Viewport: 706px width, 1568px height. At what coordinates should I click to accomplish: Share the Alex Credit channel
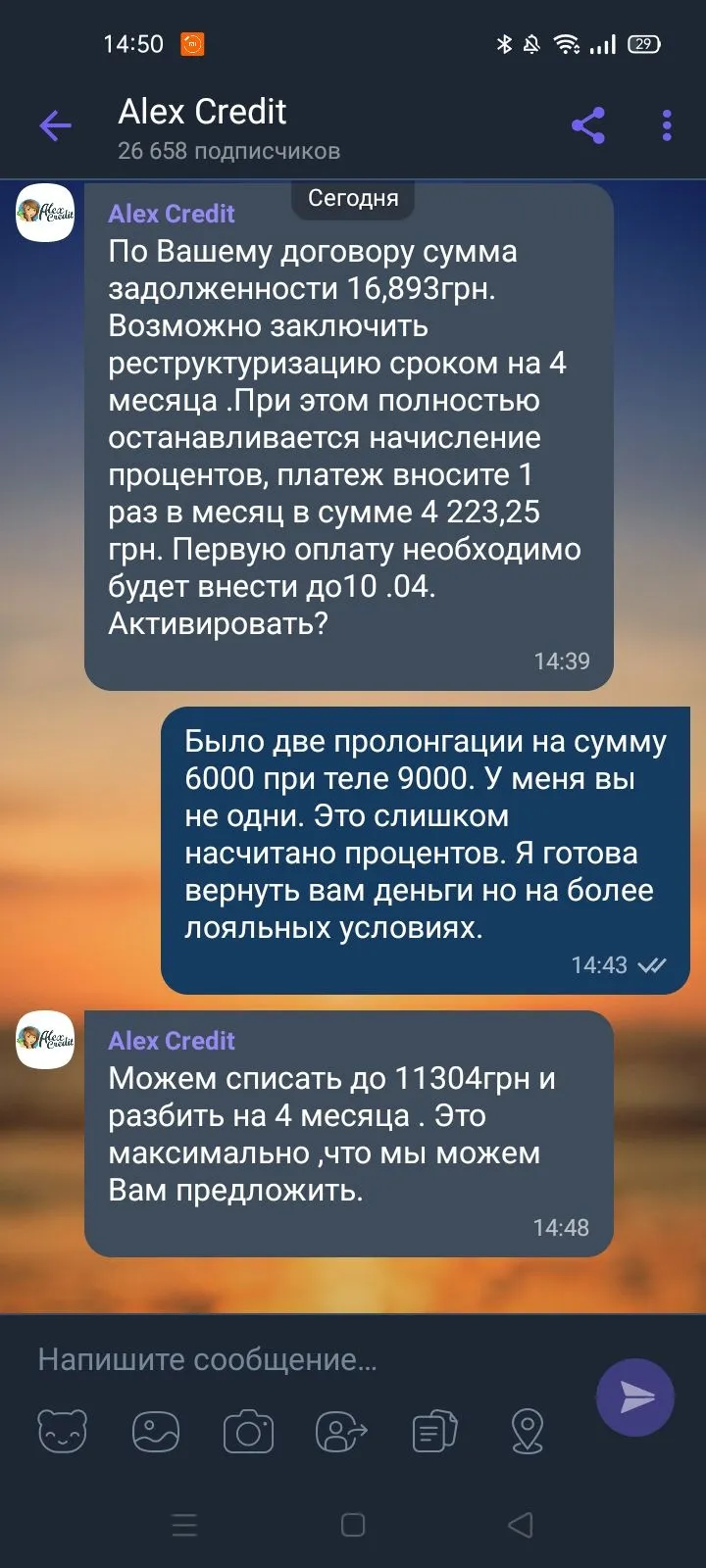(587, 125)
